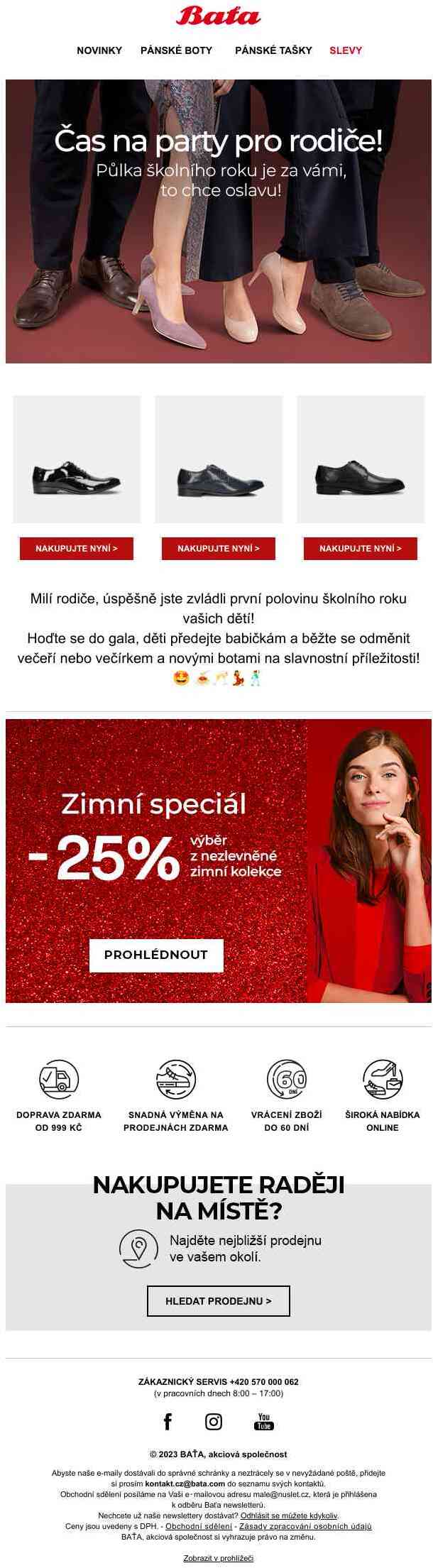
Task: Tap HLEDAT PRODEJNU button
Action: pyautogui.click(x=219, y=1301)
